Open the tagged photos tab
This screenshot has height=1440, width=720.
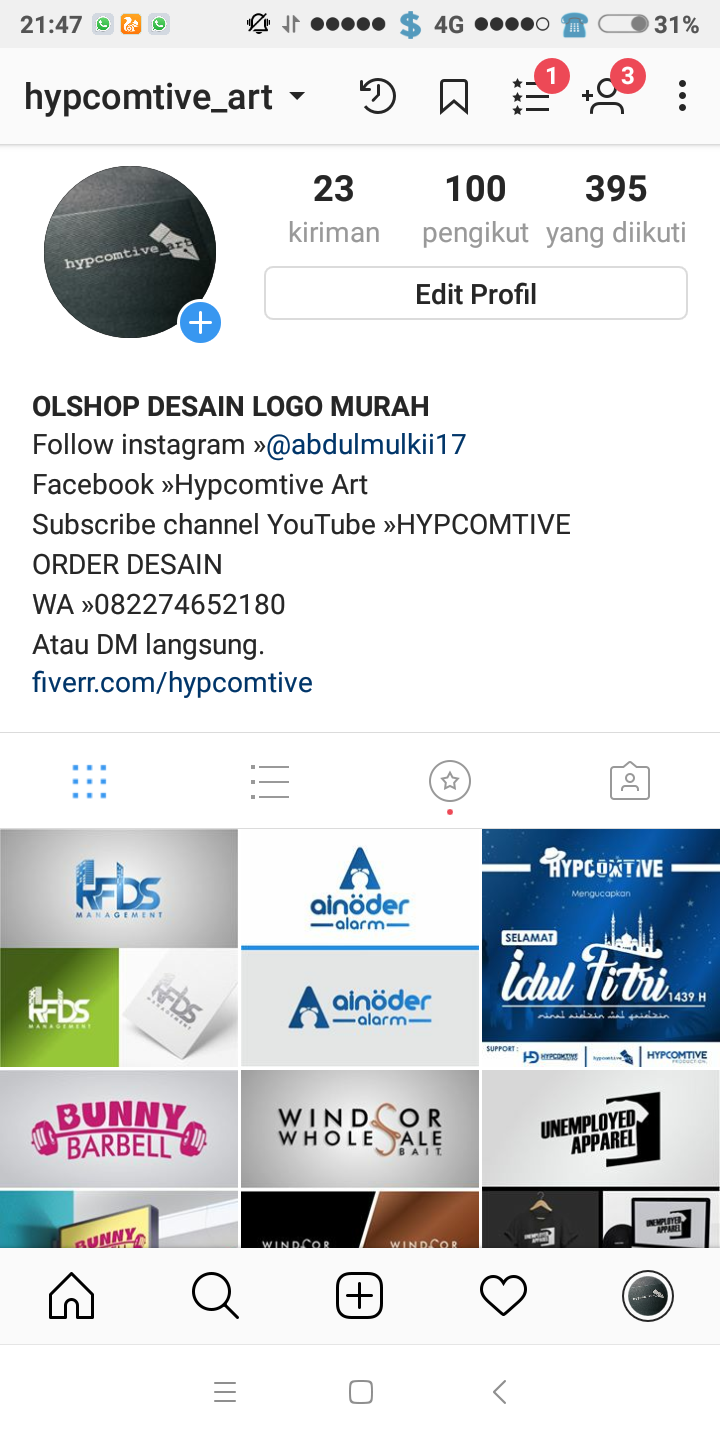pyautogui.click(x=630, y=782)
